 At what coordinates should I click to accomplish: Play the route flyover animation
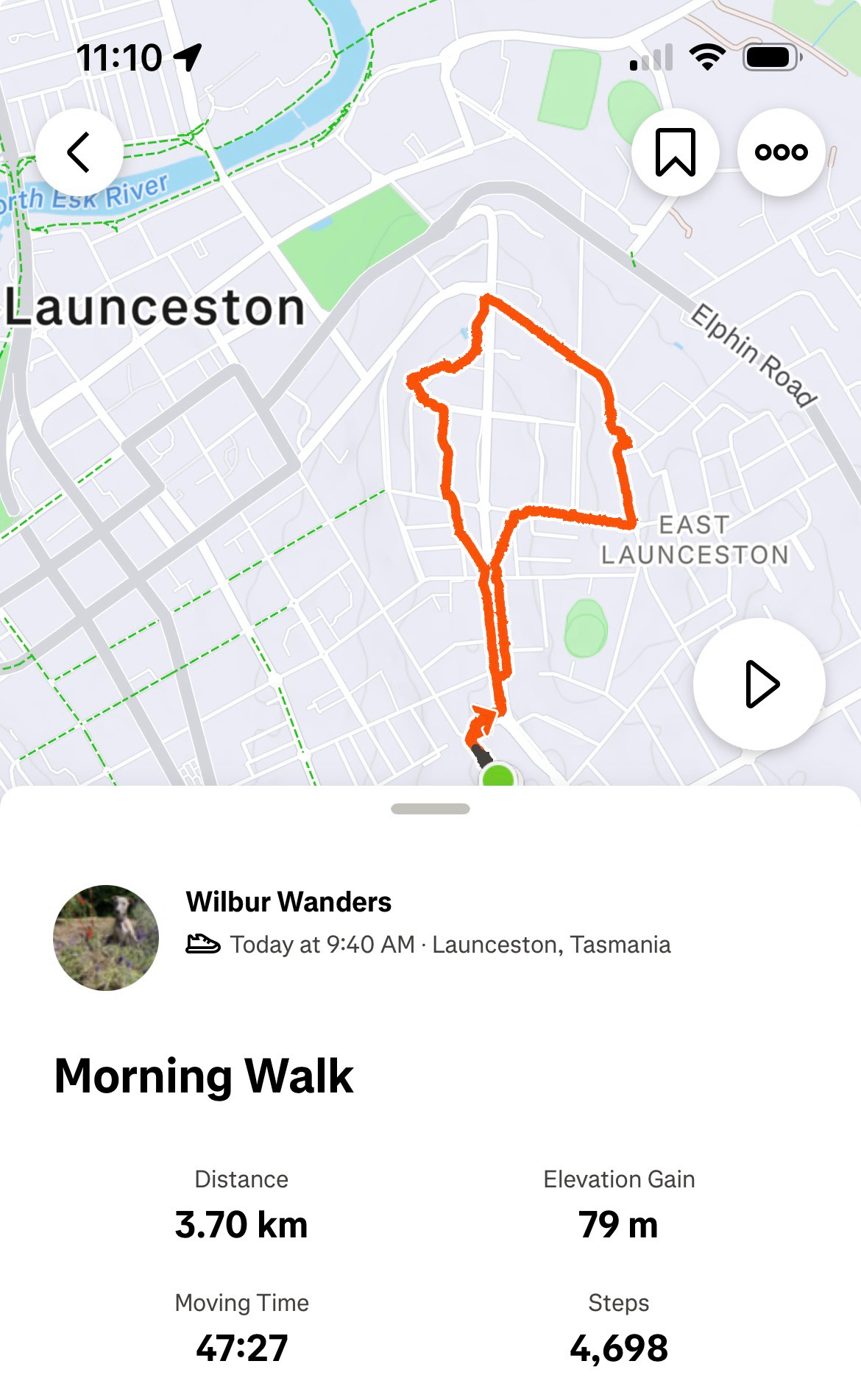pos(759,684)
